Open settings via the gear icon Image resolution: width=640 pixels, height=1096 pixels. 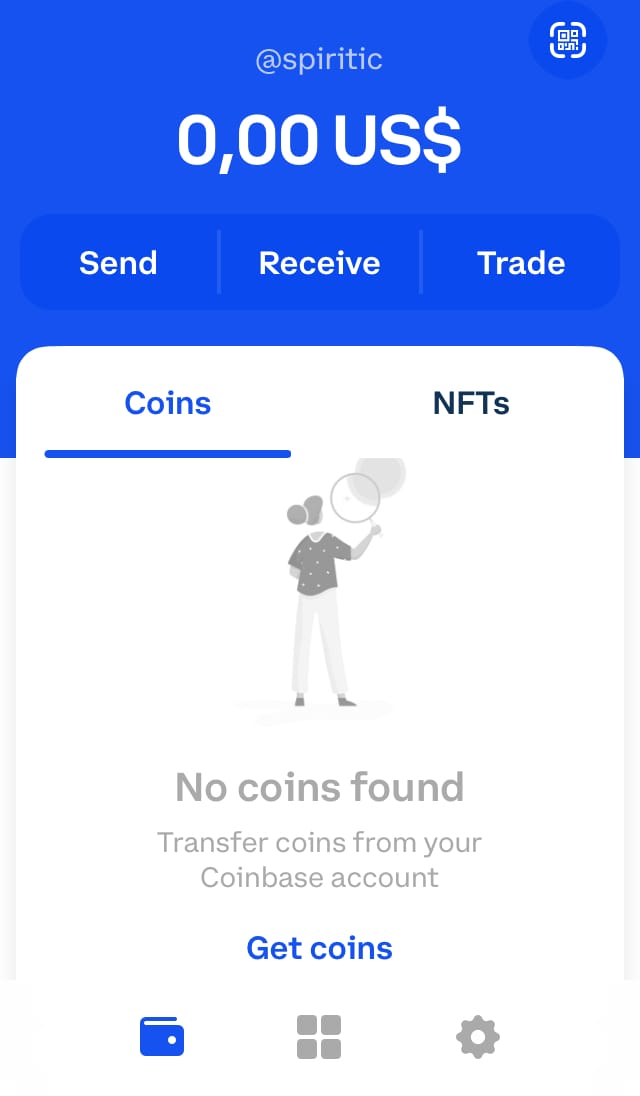[x=478, y=1037]
